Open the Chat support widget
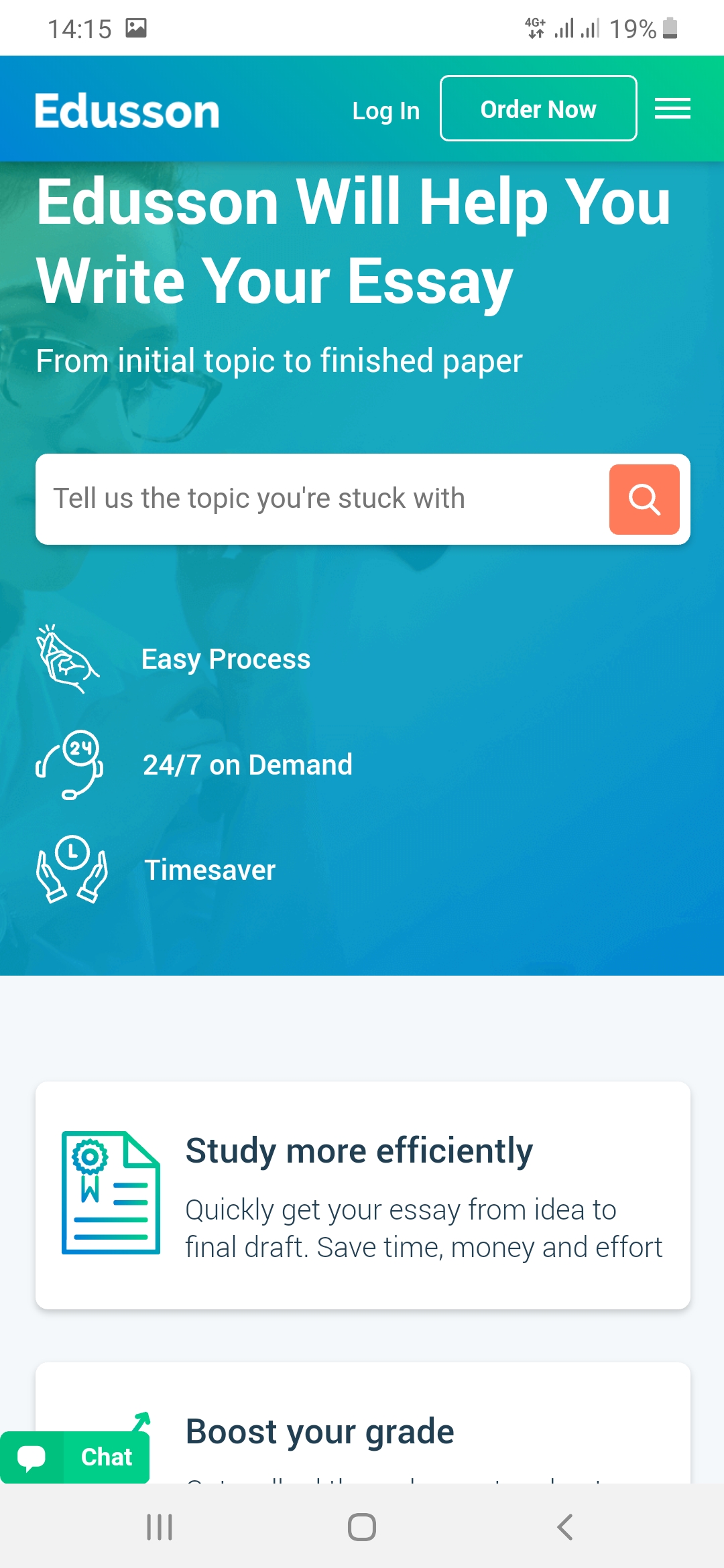Viewport: 724px width, 1568px height. (75, 1457)
